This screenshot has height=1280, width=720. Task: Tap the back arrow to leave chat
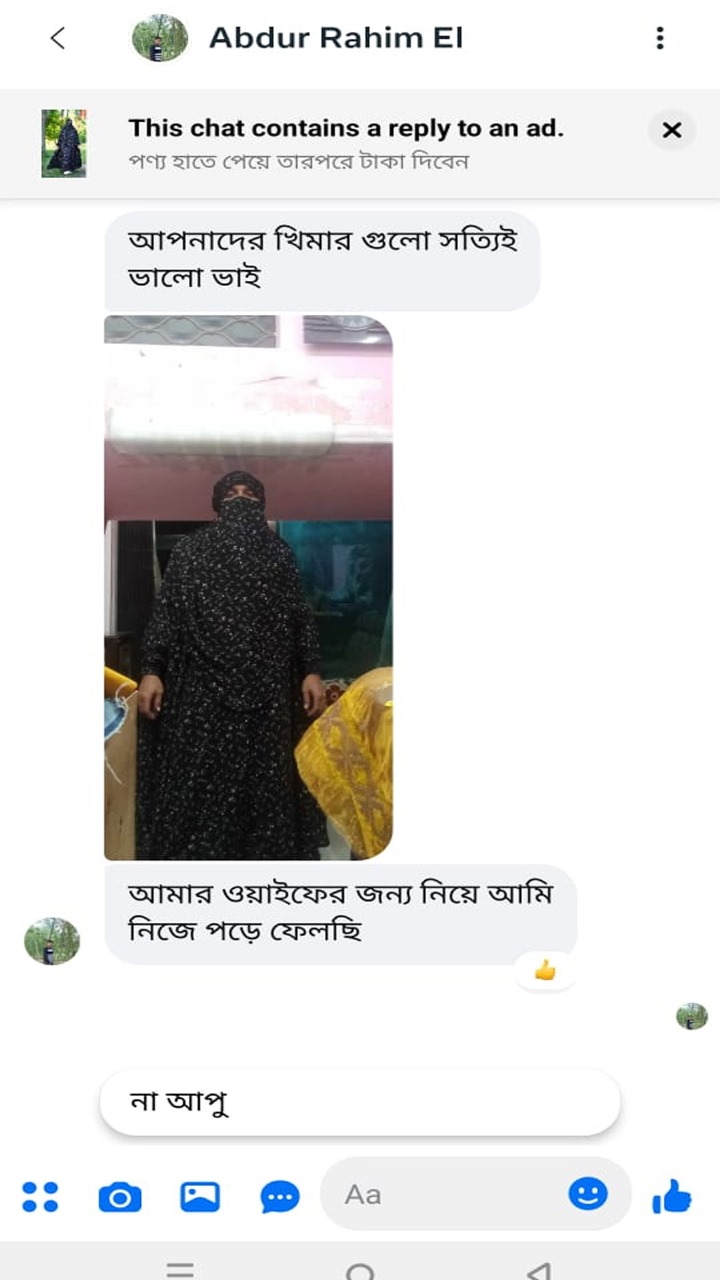tap(57, 38)
